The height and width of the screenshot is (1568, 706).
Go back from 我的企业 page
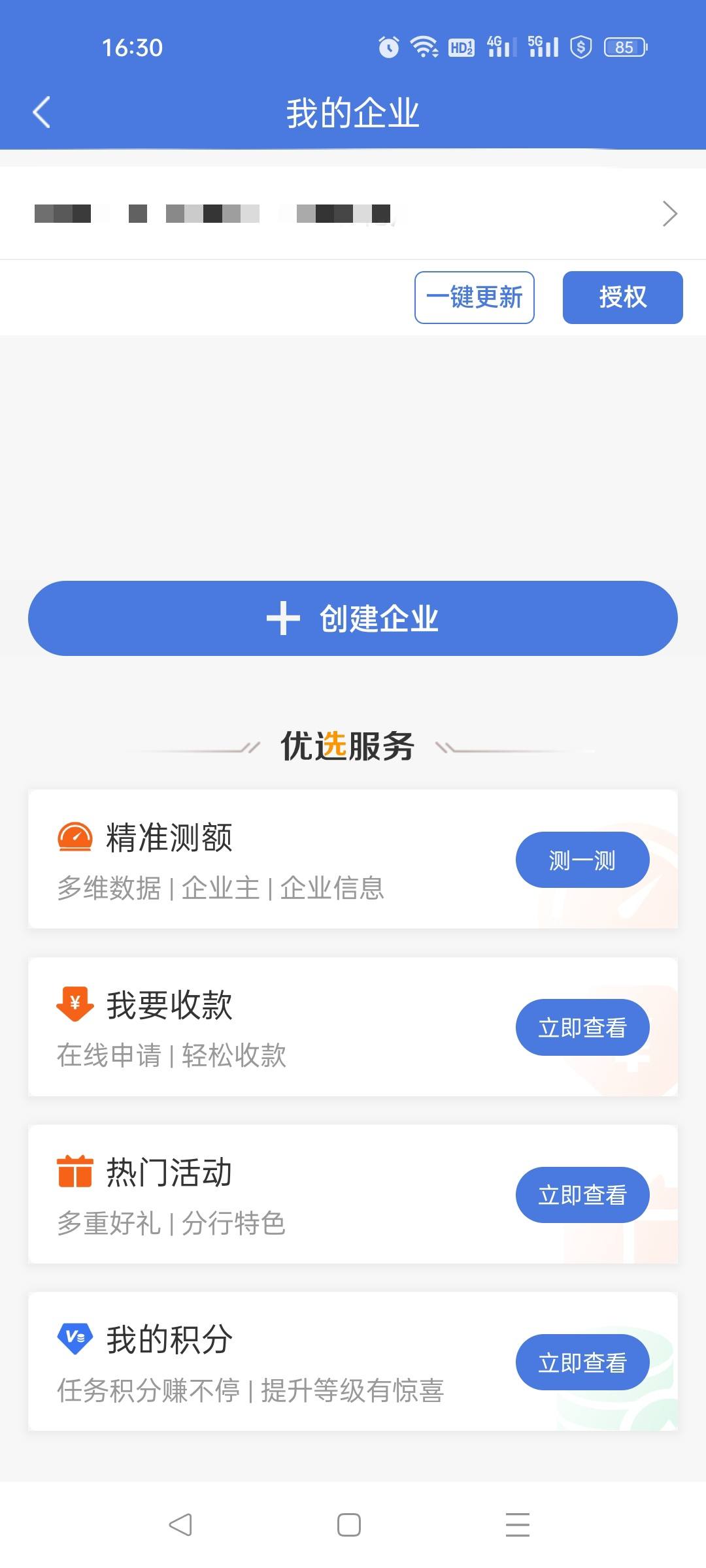click(42, 112)
